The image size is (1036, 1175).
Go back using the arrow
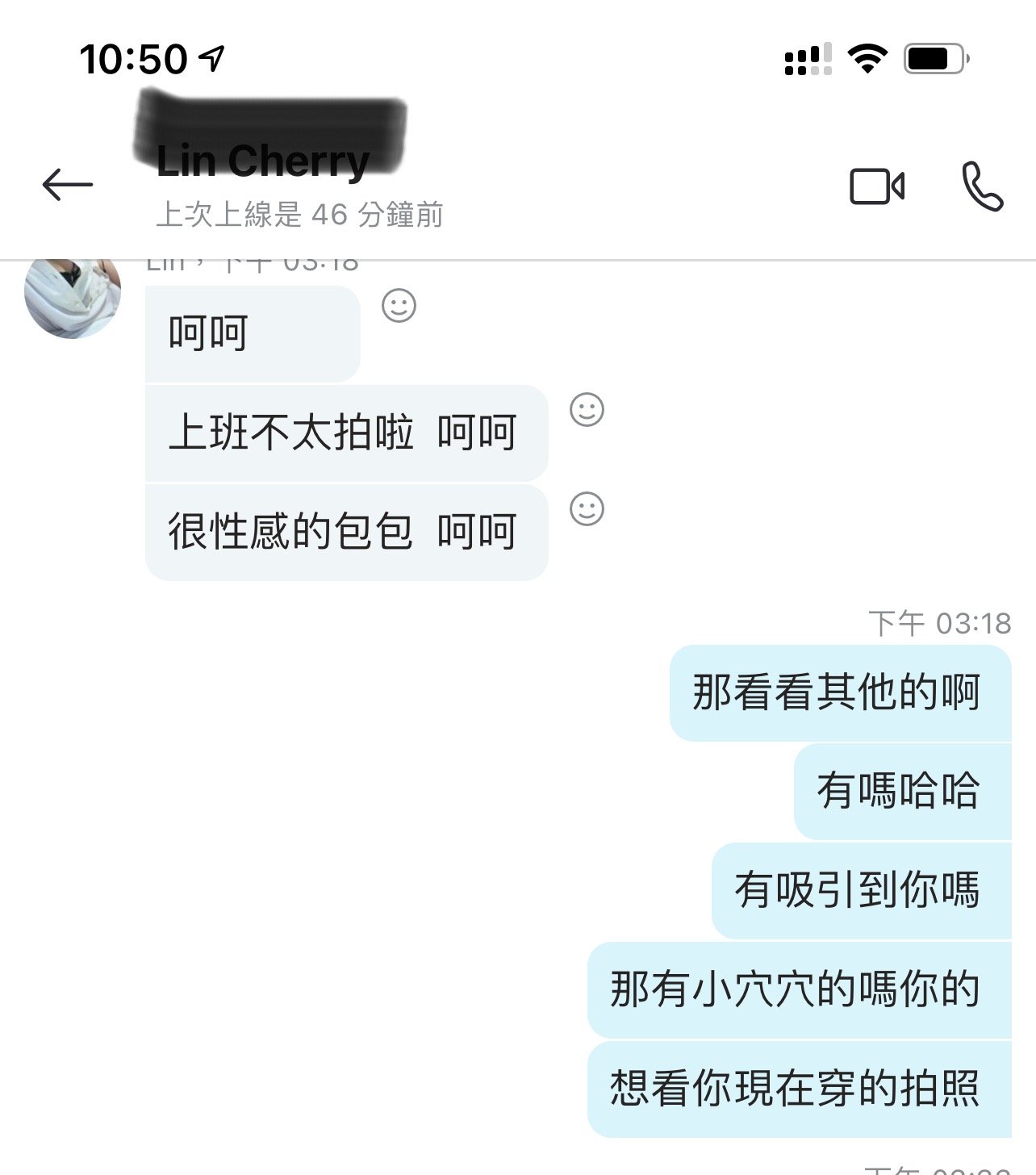coord(68,185)
